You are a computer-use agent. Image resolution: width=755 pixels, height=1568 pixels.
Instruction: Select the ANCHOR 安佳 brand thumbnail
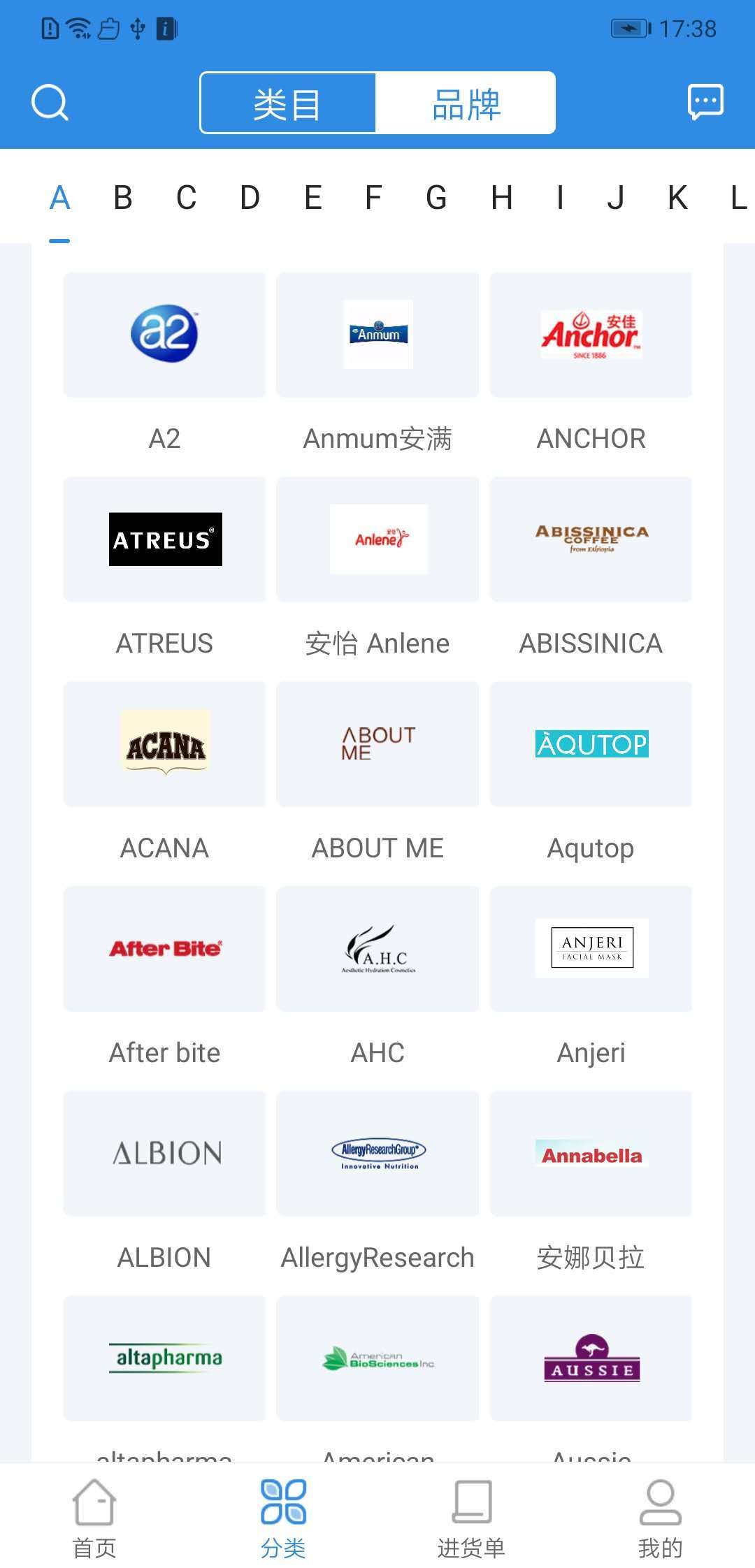coord(591,334)
